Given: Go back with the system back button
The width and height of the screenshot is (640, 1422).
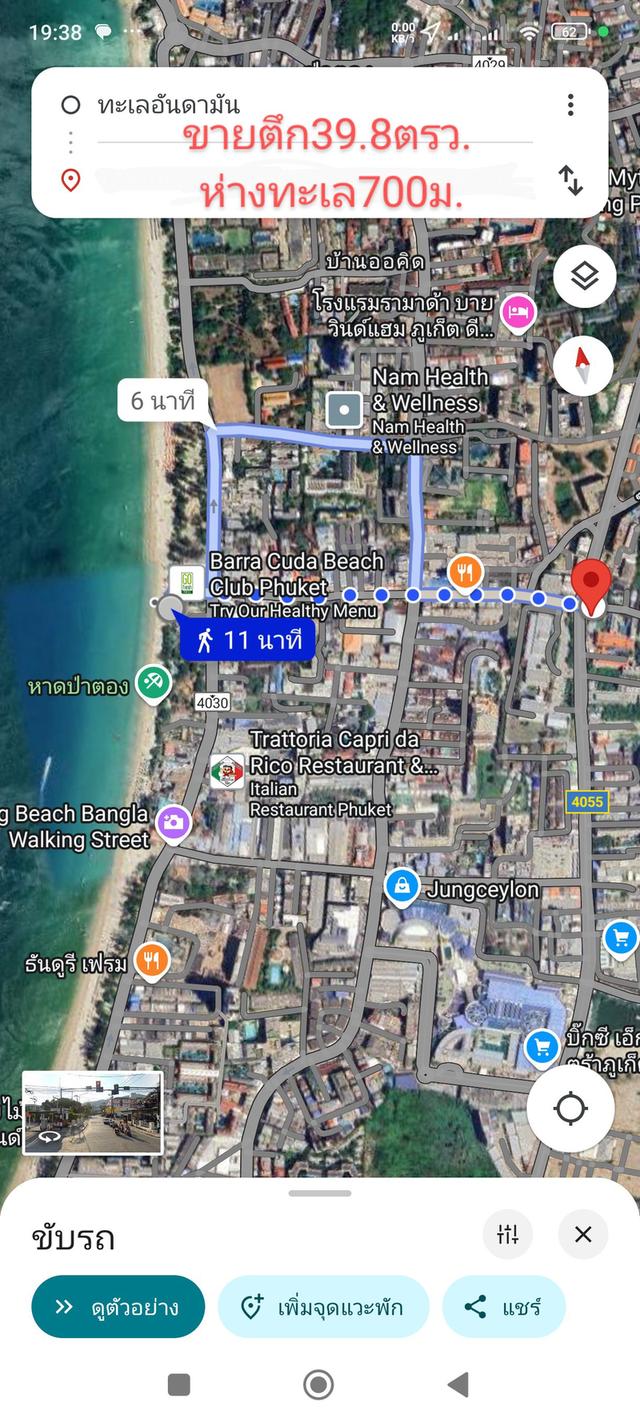Looking at the screenshot, I should tap(459, 1384).
